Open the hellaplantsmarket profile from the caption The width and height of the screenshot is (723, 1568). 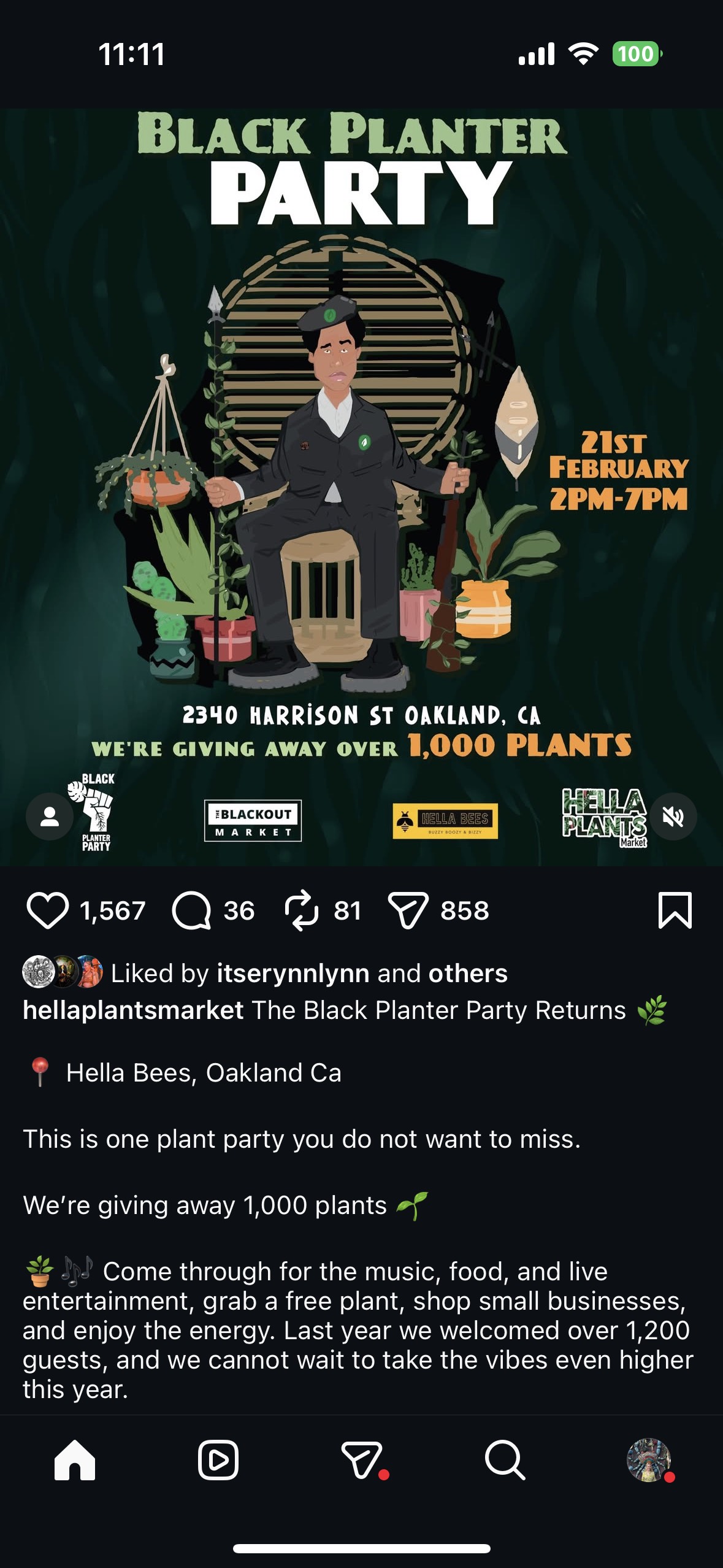tap(133, 1010)
